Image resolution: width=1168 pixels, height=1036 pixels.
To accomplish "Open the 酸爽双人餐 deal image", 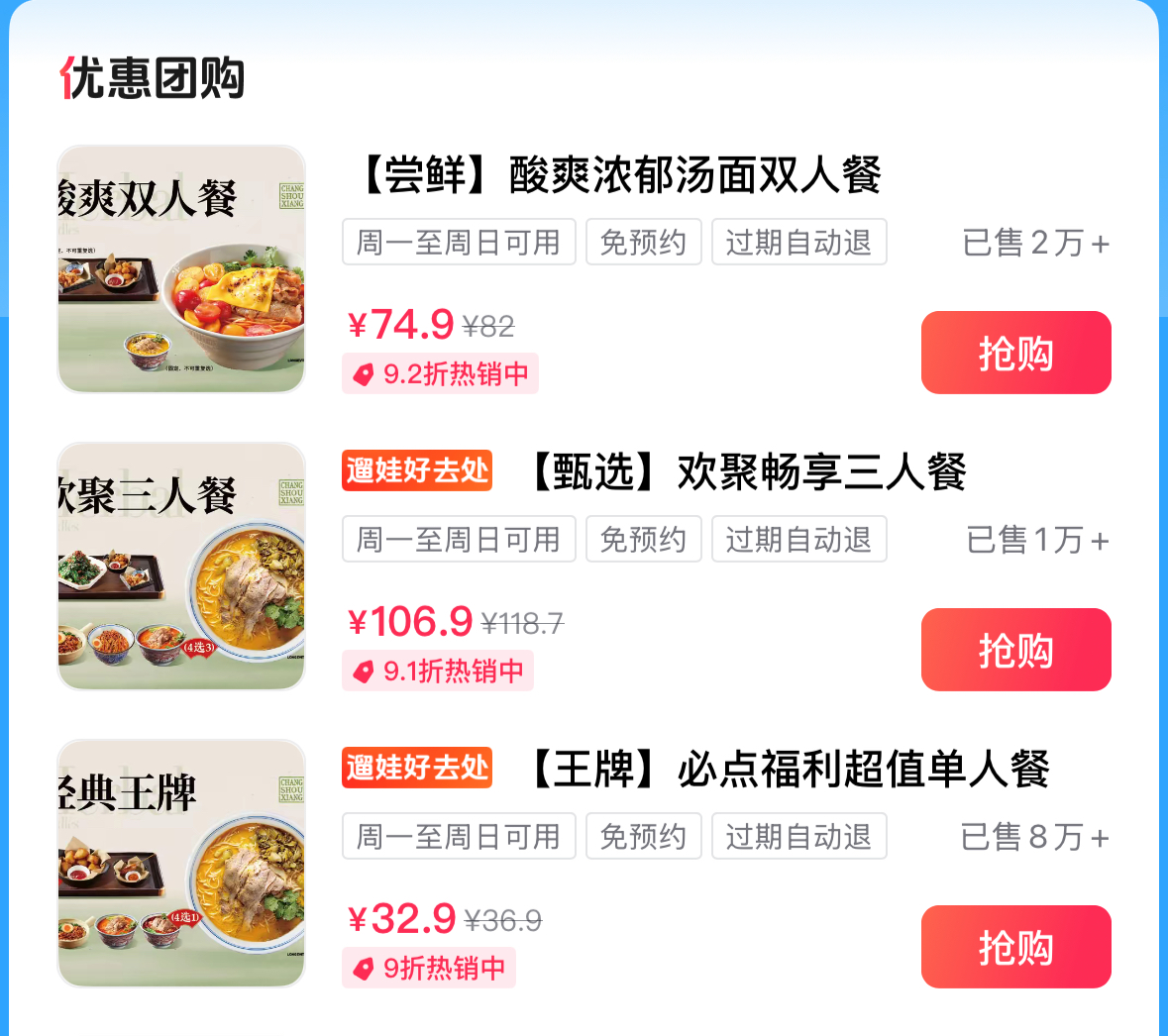I will (181, 269).
